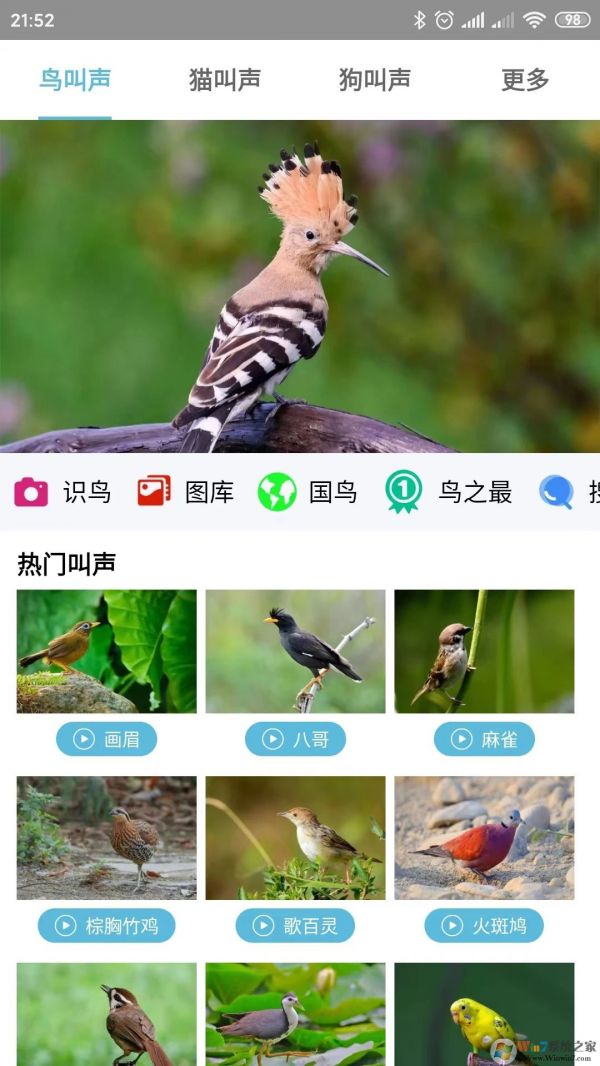
Task: Open the 八哥 bird picture
Action: tap(295, 651)
